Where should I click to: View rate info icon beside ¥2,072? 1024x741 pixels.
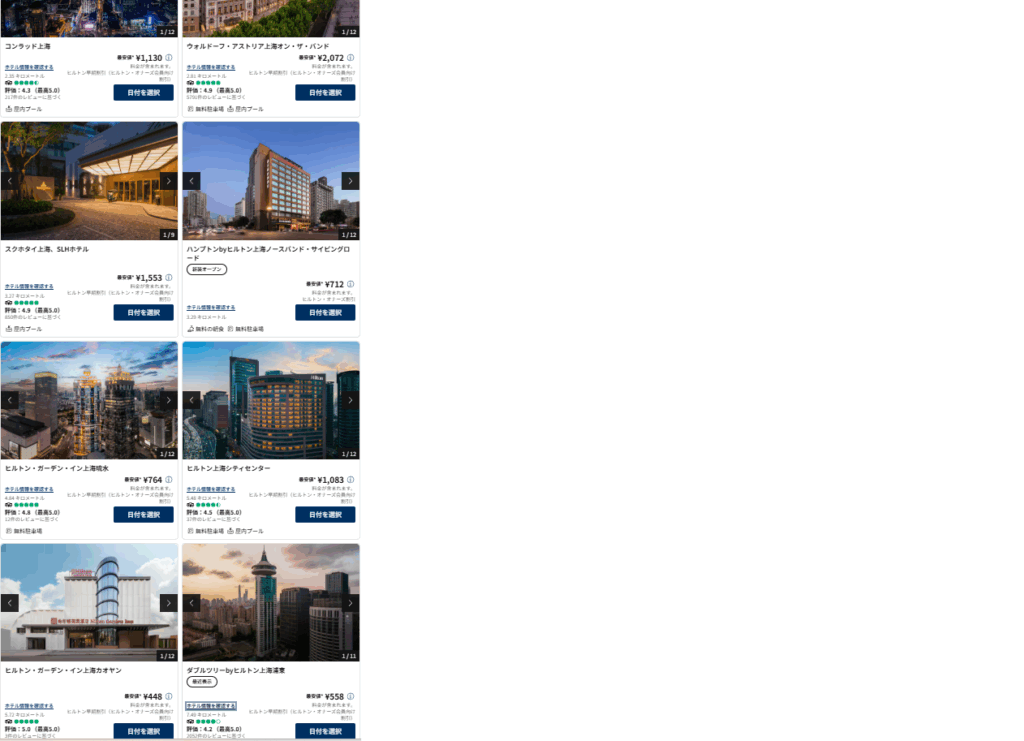pyautogui.click(x=350, y=58)
